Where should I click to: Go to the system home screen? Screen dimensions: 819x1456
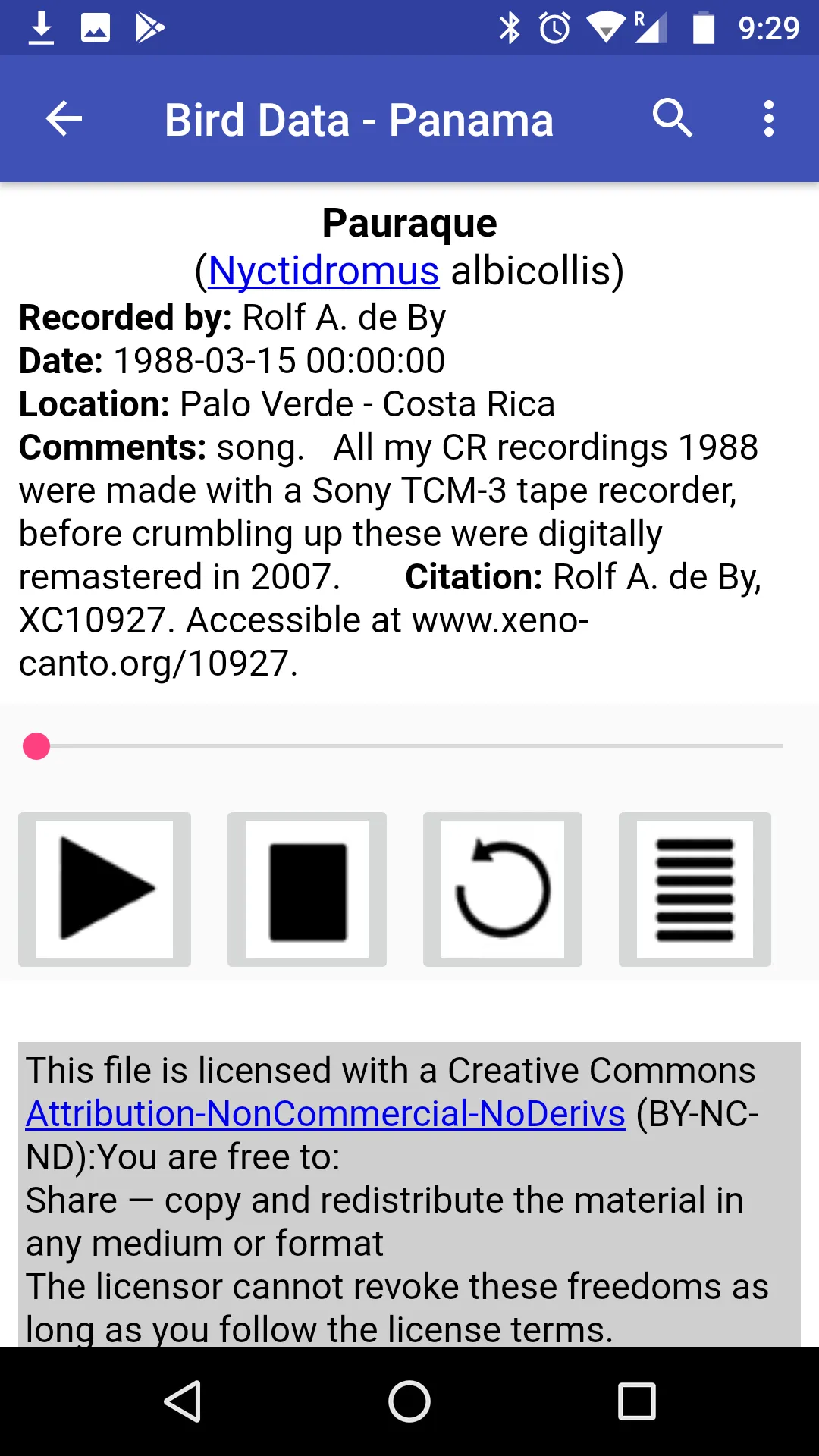tap(409, 1401)
